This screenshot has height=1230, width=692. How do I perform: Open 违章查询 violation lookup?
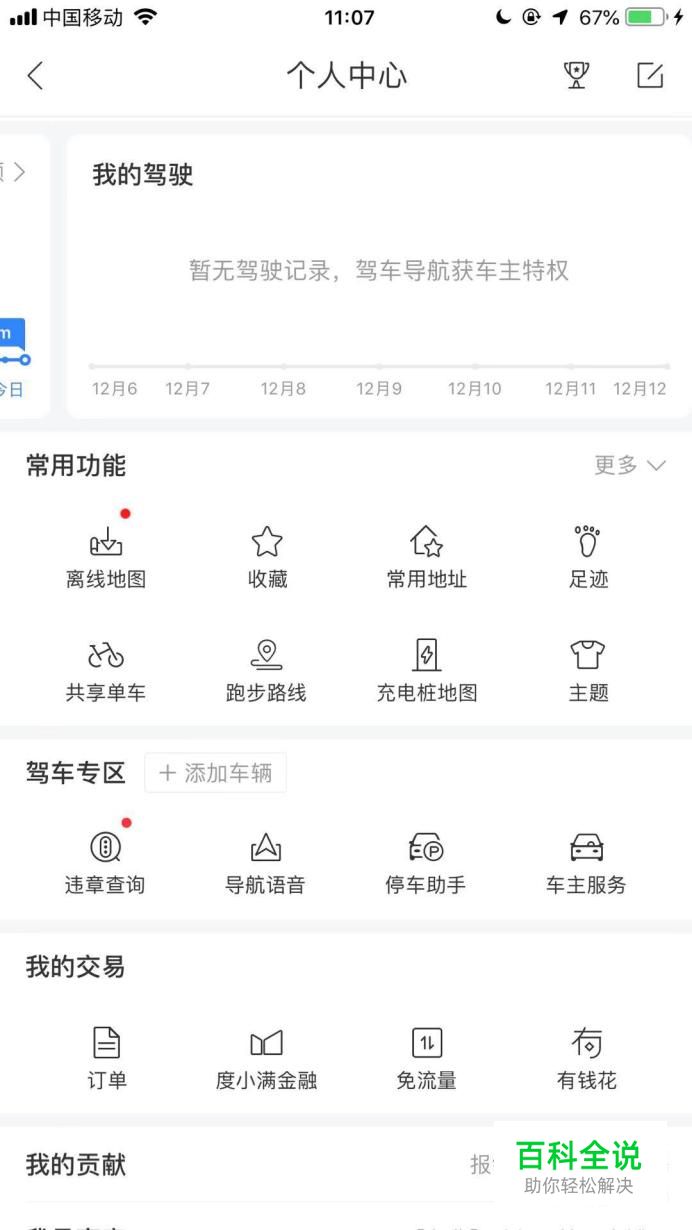coord(106,864)
